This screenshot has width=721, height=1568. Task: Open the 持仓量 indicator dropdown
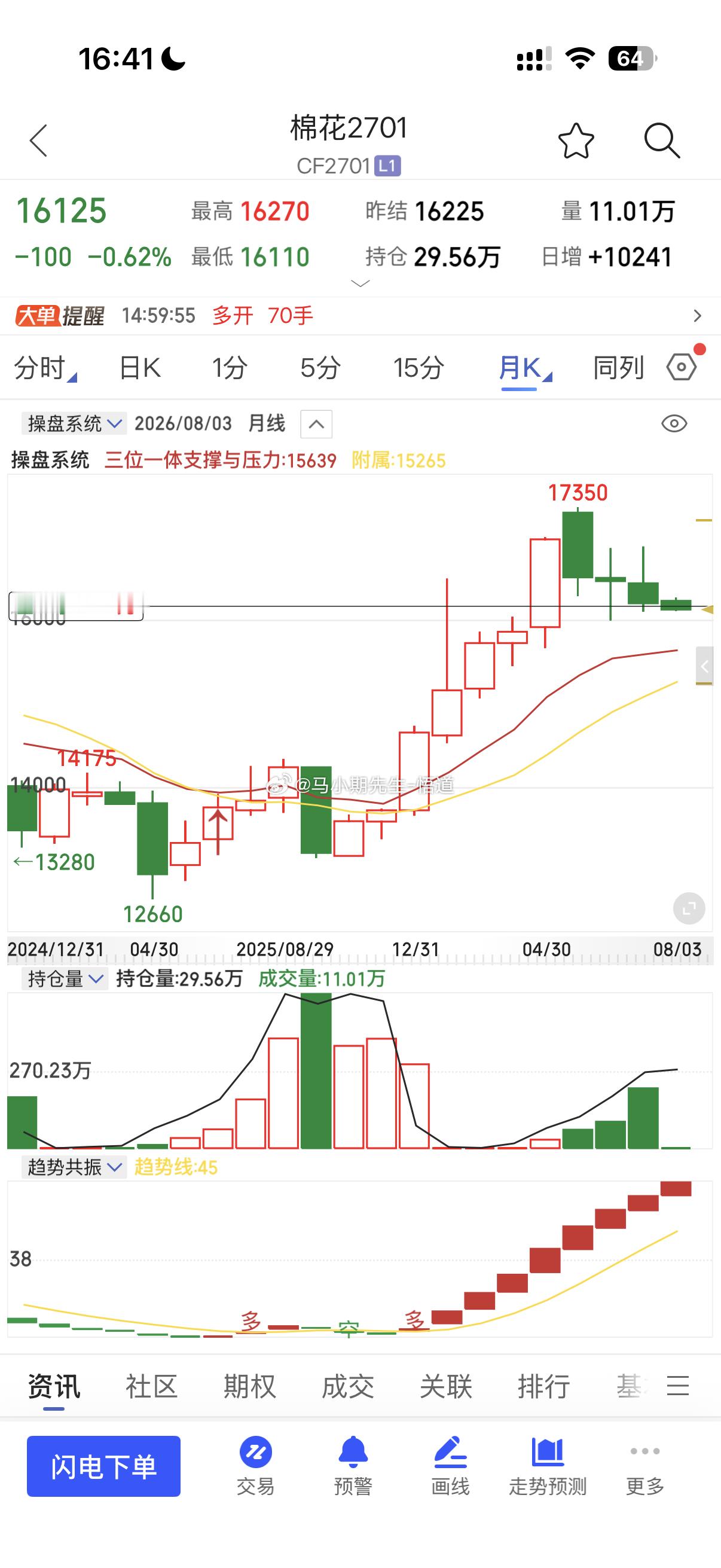coord(65,979)
